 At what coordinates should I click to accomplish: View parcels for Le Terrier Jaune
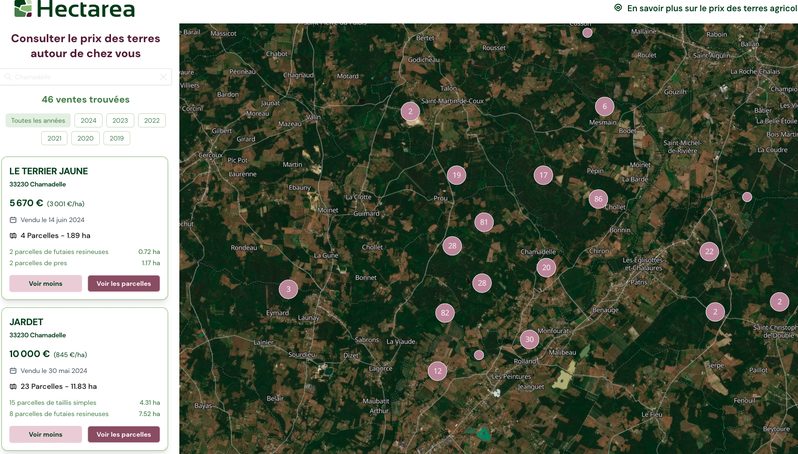click(124, 283)
